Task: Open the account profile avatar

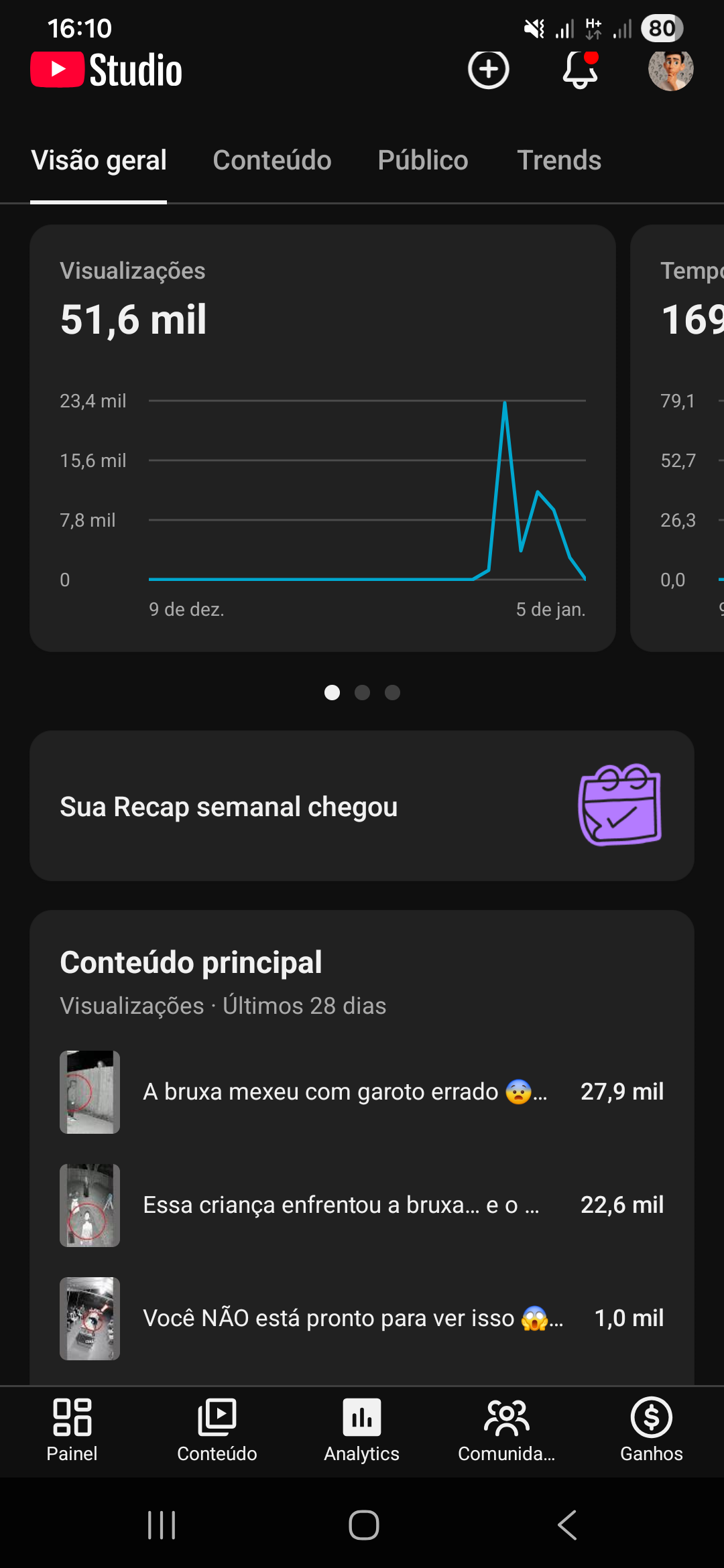Action: 670,70
